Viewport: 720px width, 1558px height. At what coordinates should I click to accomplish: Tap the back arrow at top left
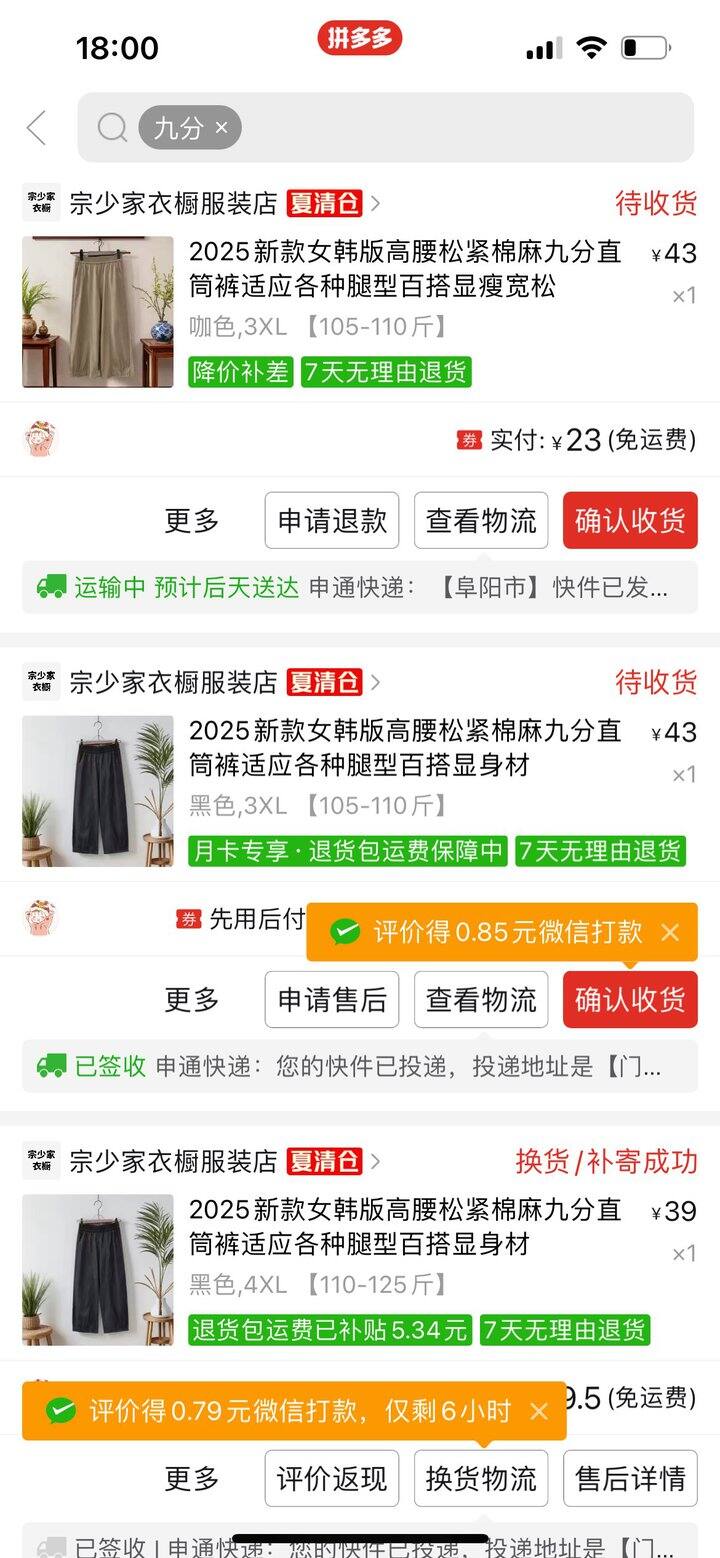36,128
